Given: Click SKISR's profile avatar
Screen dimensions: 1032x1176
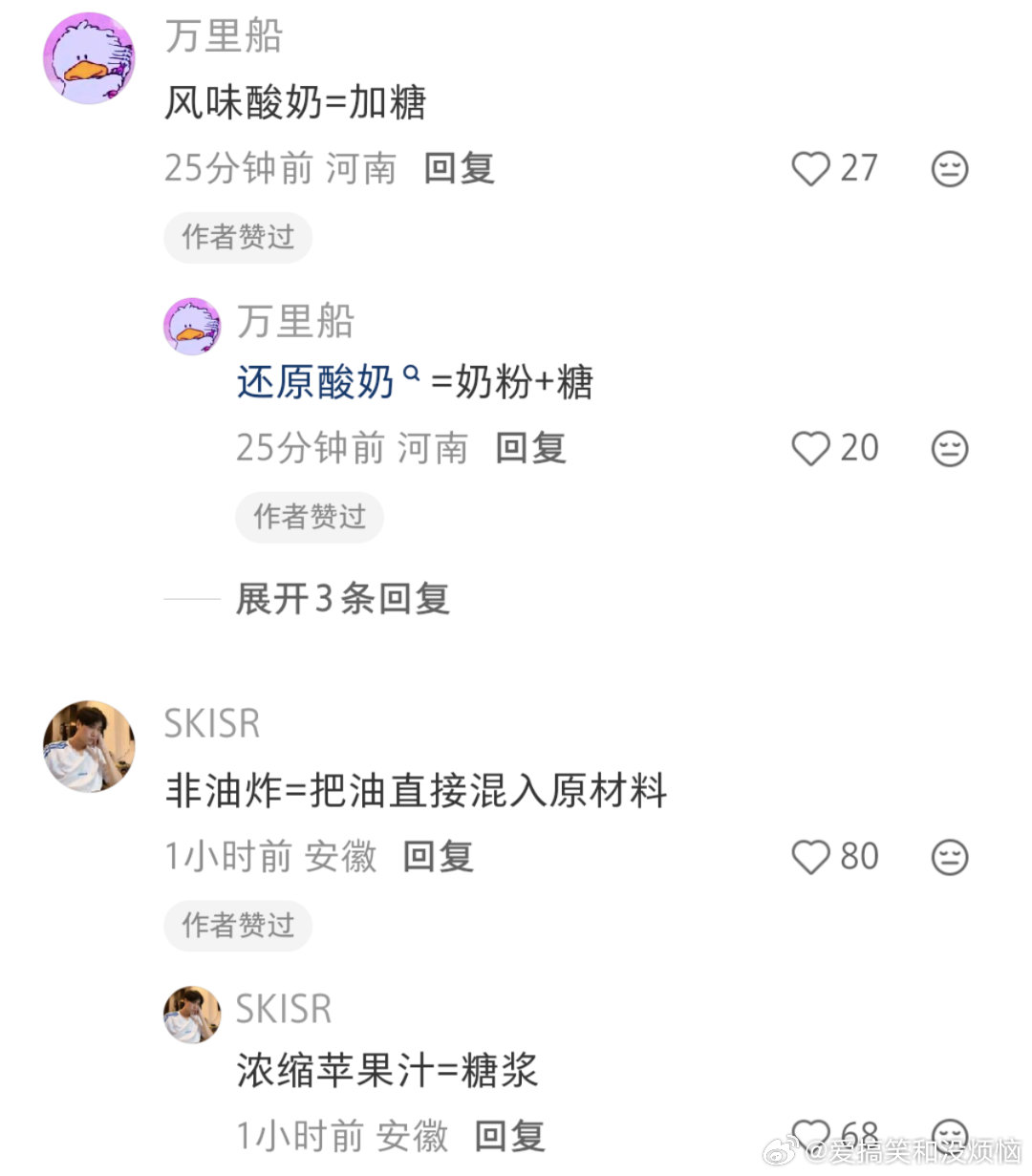Looking at the screenshot, I should (x=89, y=746).
